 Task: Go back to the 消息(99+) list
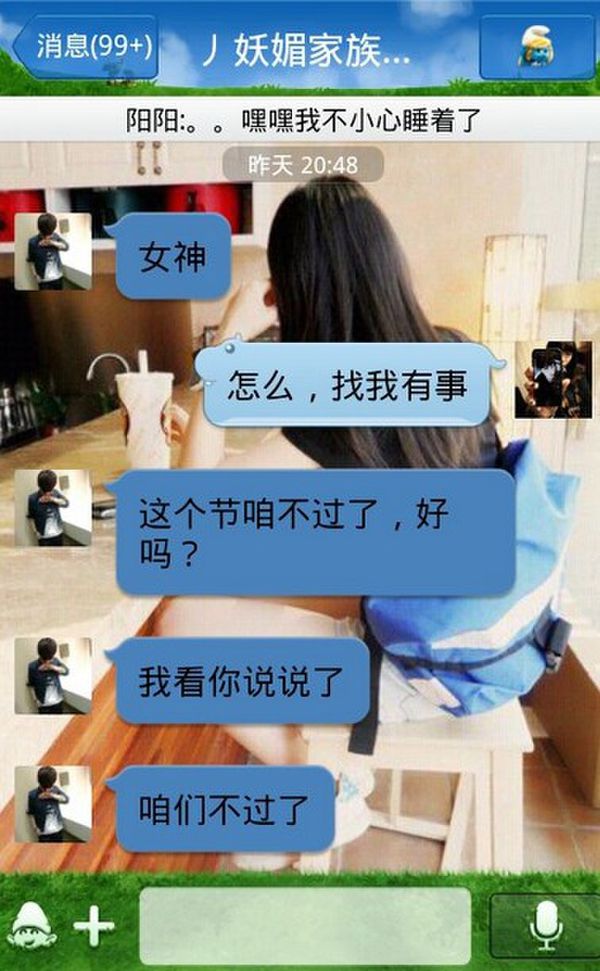pyautogui.click(x=86, y=47)
